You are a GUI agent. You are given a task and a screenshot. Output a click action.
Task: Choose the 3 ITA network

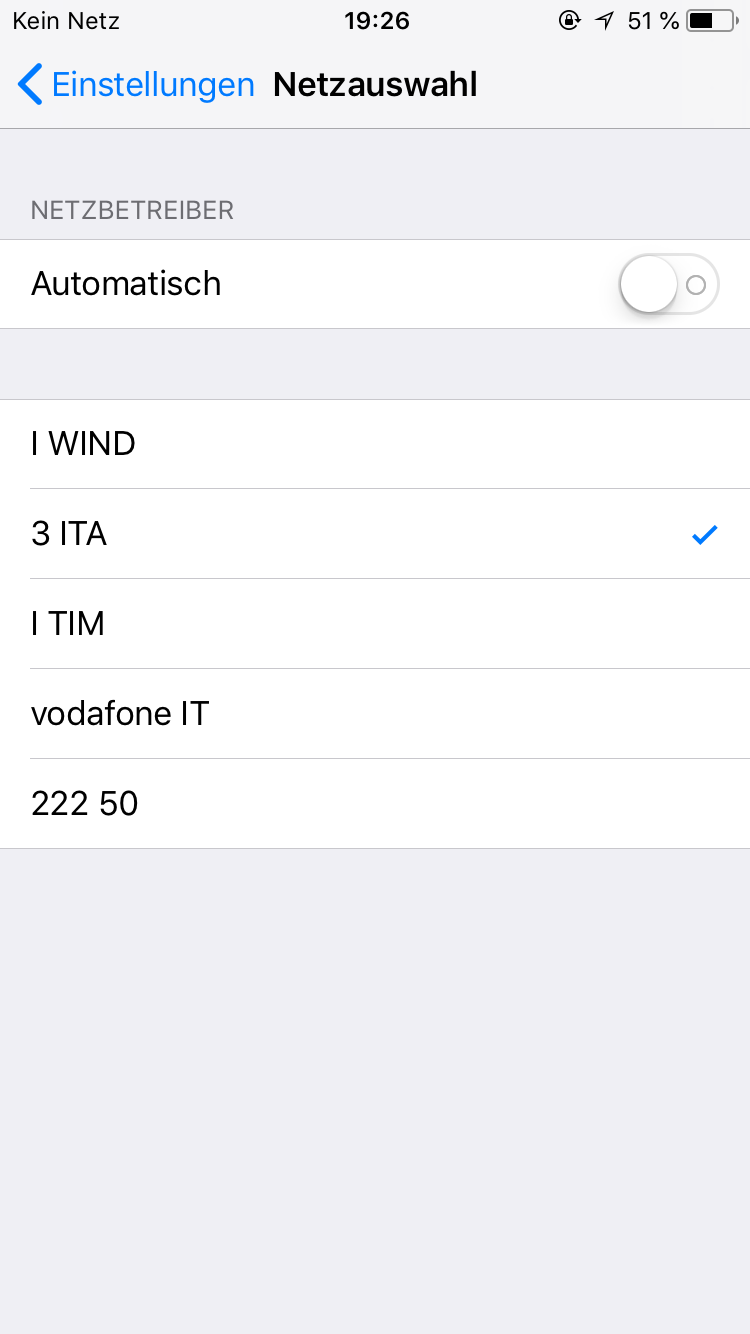375,534
